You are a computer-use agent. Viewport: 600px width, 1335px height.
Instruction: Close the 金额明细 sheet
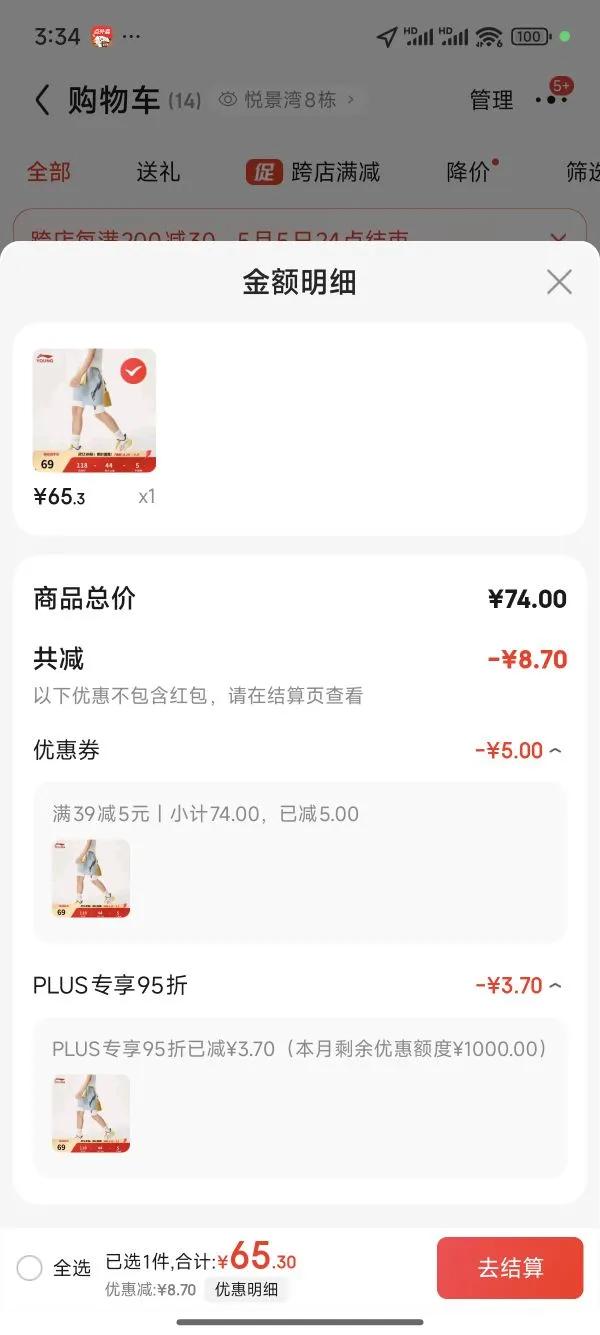coord(559,282)
